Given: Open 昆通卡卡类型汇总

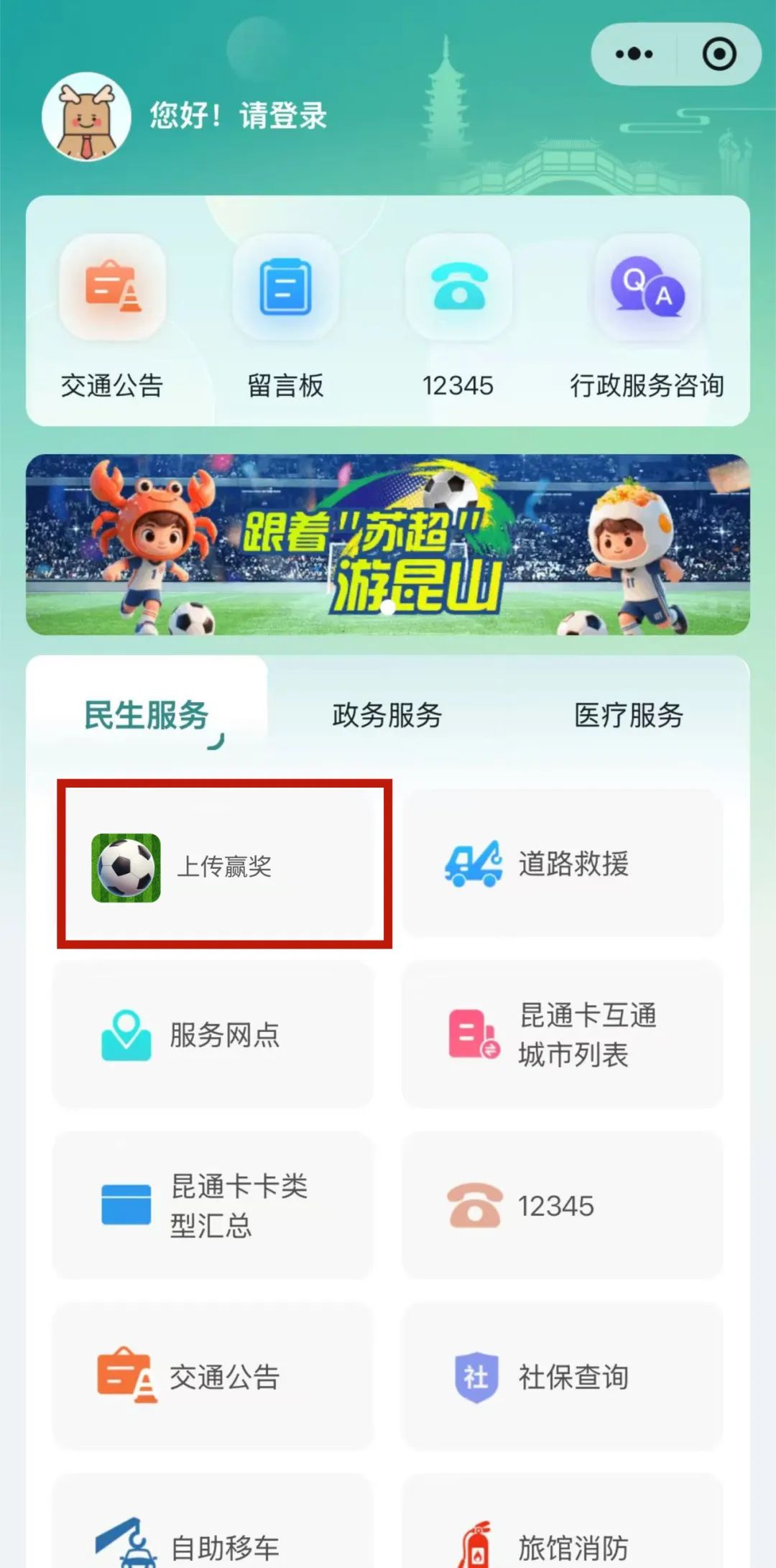Looking at the screenshot, I should point(213,1205).
